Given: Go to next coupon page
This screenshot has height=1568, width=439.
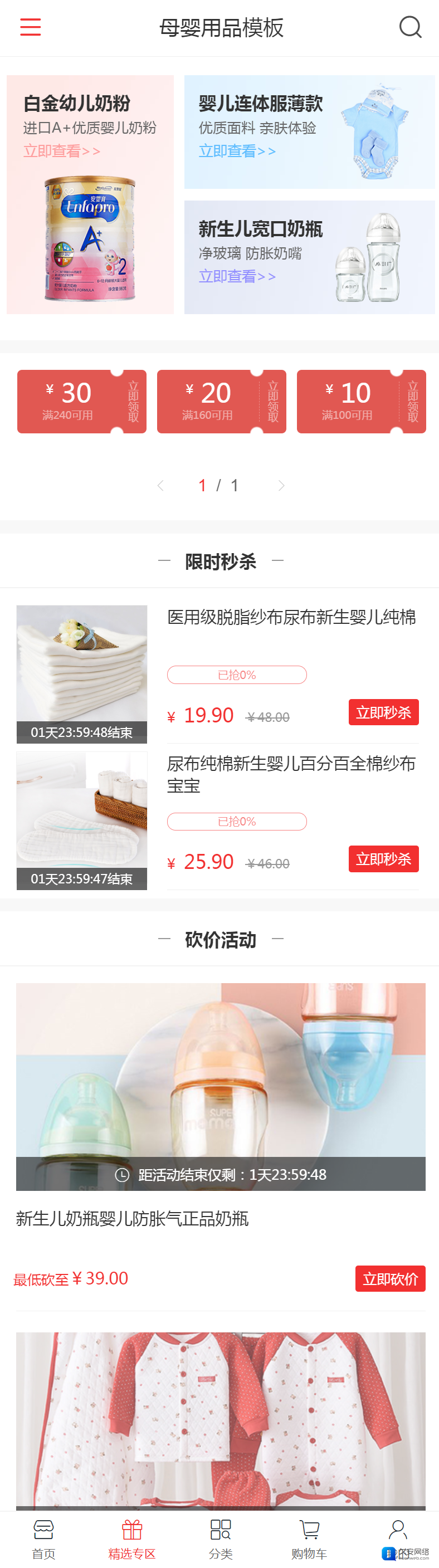Looking at the screenshot, I should click(x=281, y=485).
